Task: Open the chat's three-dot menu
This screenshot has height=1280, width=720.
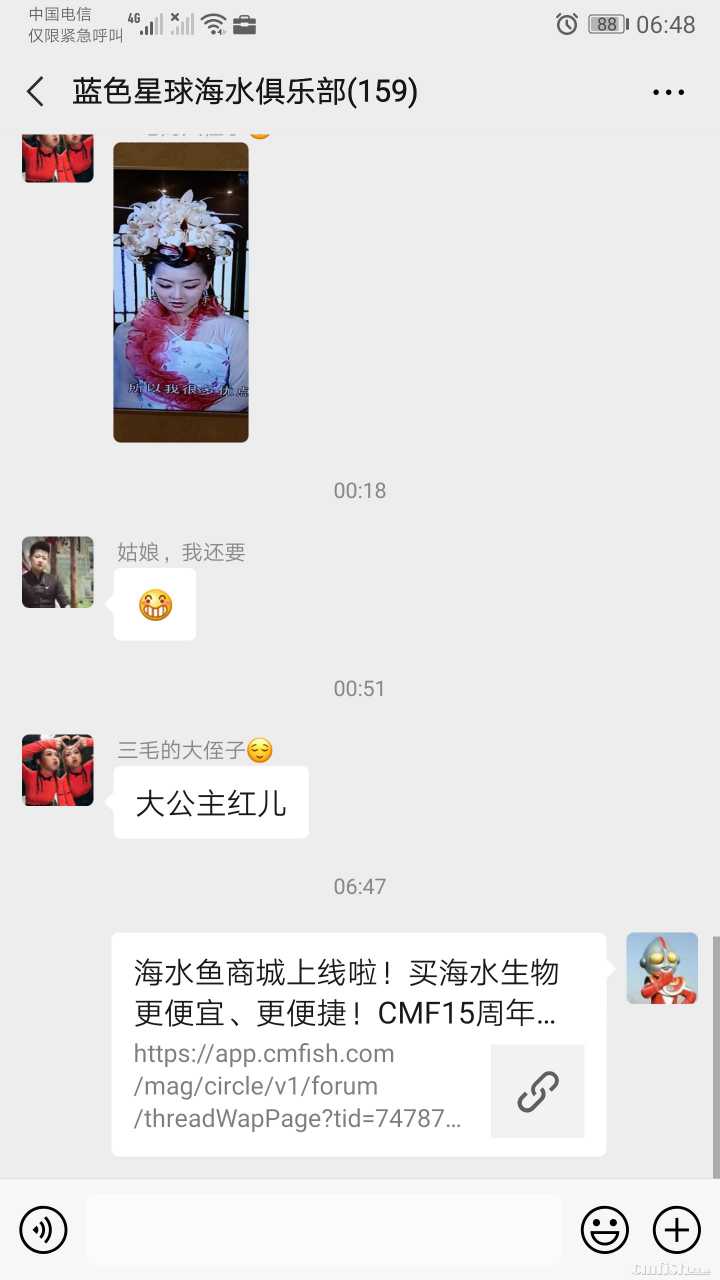Action: [x=668, y=92]
